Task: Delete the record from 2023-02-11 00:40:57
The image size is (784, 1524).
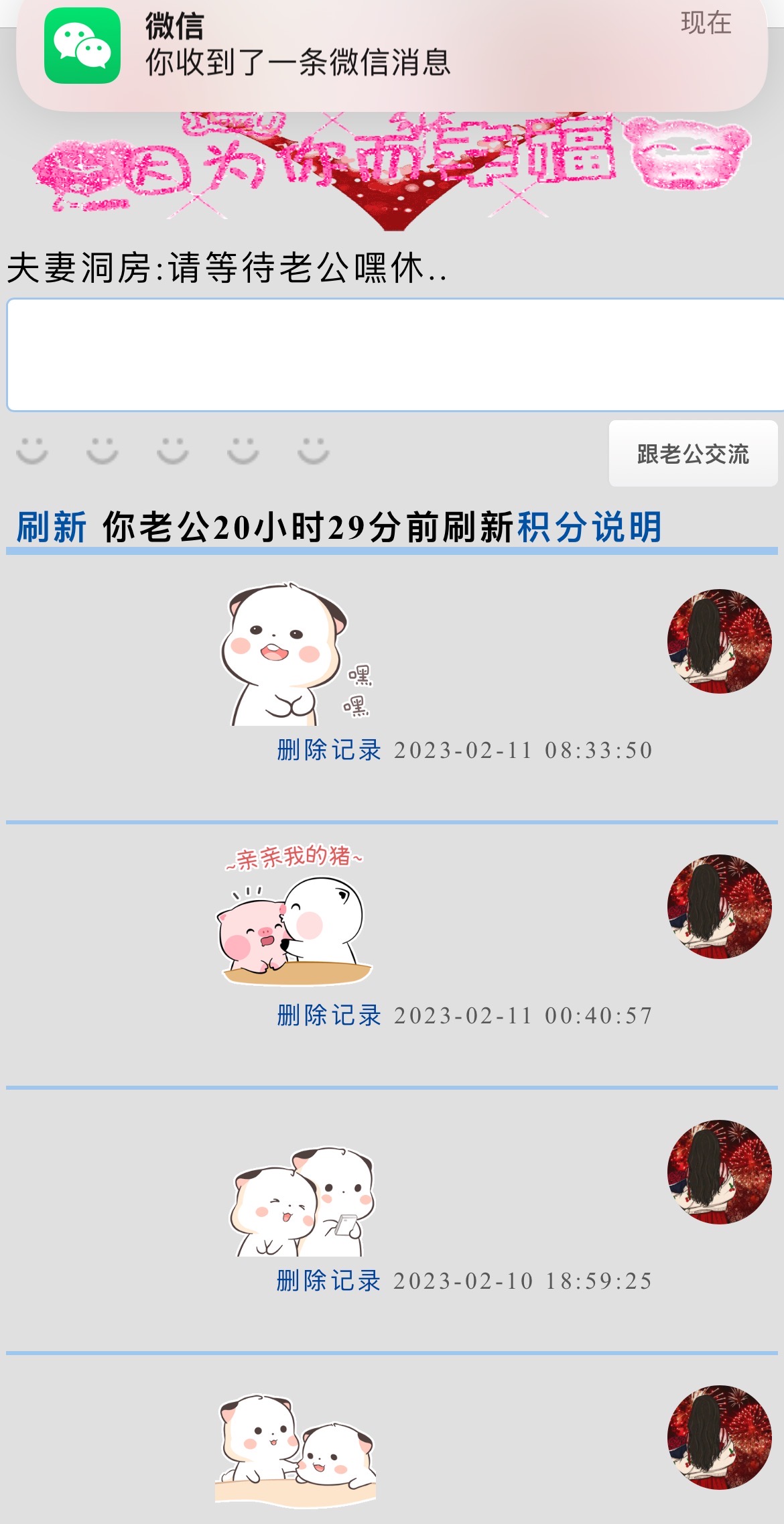Action: click(x=329, y=1015)
